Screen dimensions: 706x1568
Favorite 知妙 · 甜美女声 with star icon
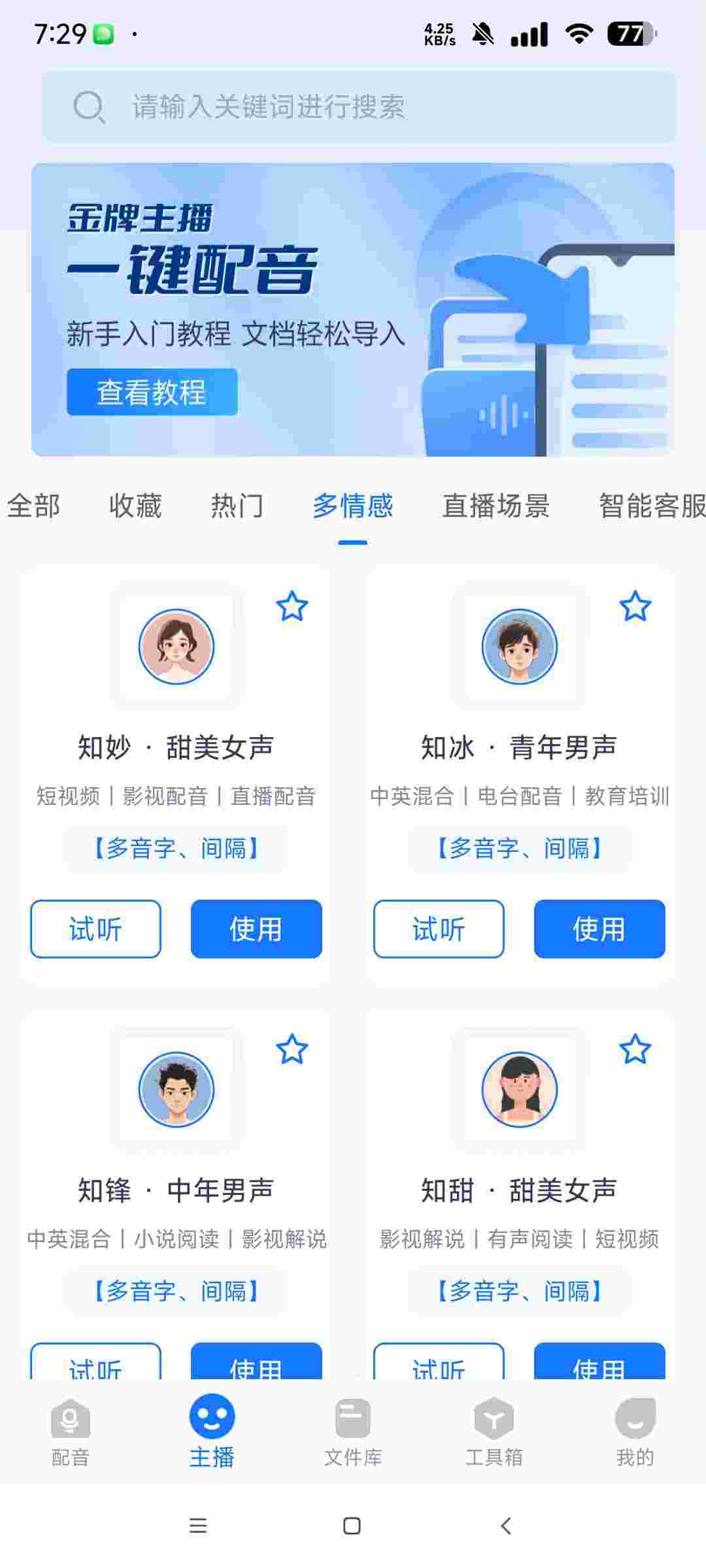292,606
